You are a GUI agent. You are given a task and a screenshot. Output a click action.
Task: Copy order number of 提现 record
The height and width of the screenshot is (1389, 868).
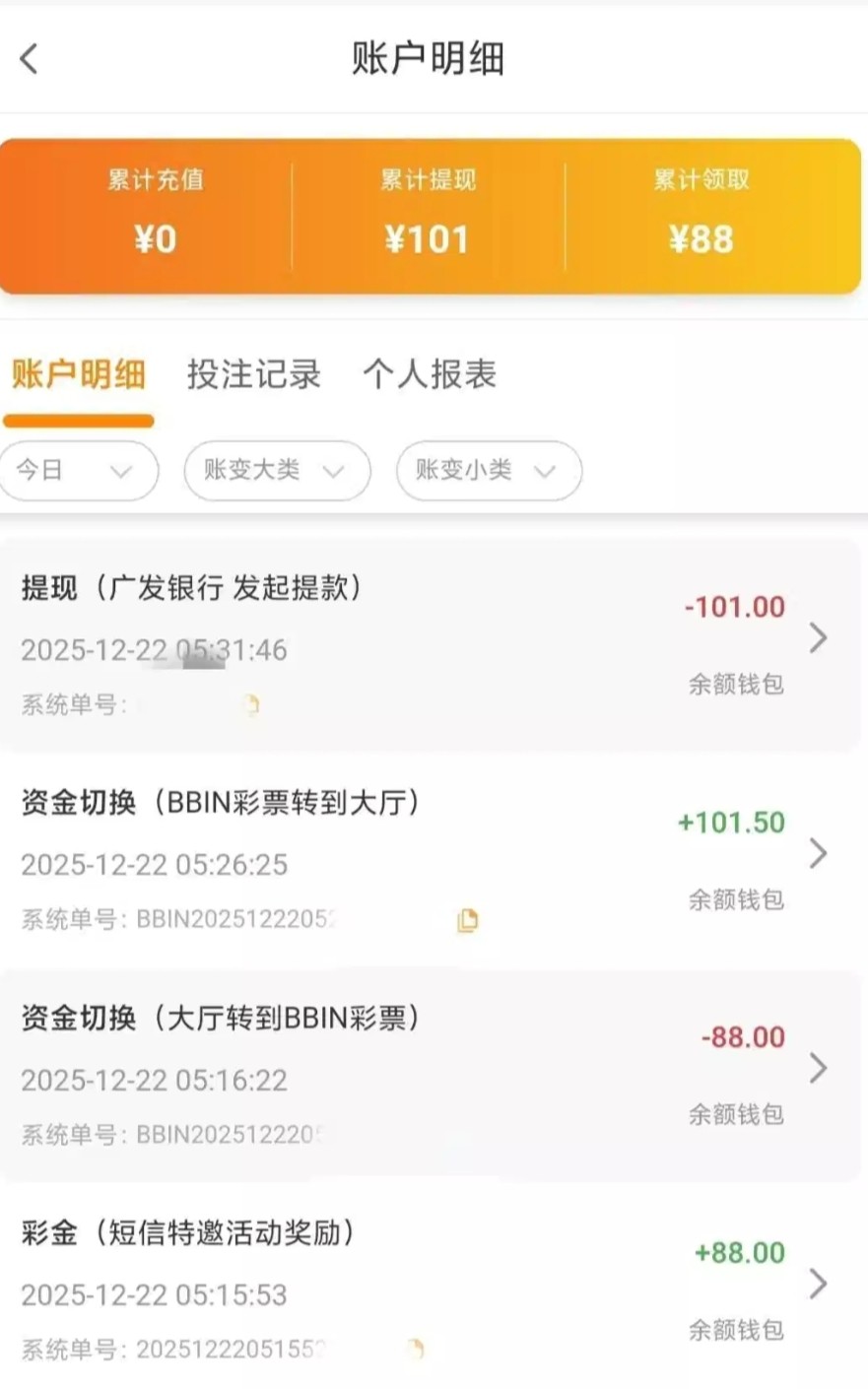tap(251, 704)
